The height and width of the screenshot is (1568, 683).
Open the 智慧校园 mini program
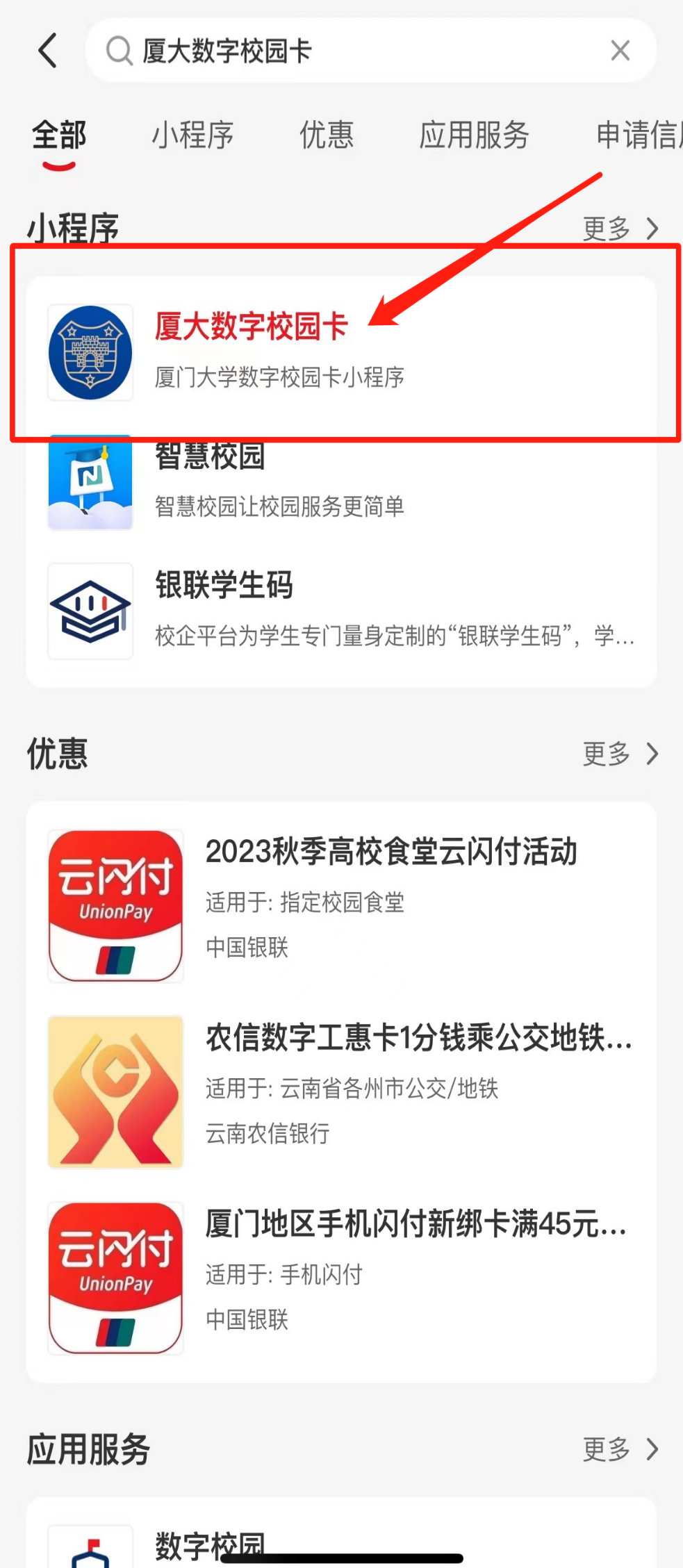click(x=340, y=481)
